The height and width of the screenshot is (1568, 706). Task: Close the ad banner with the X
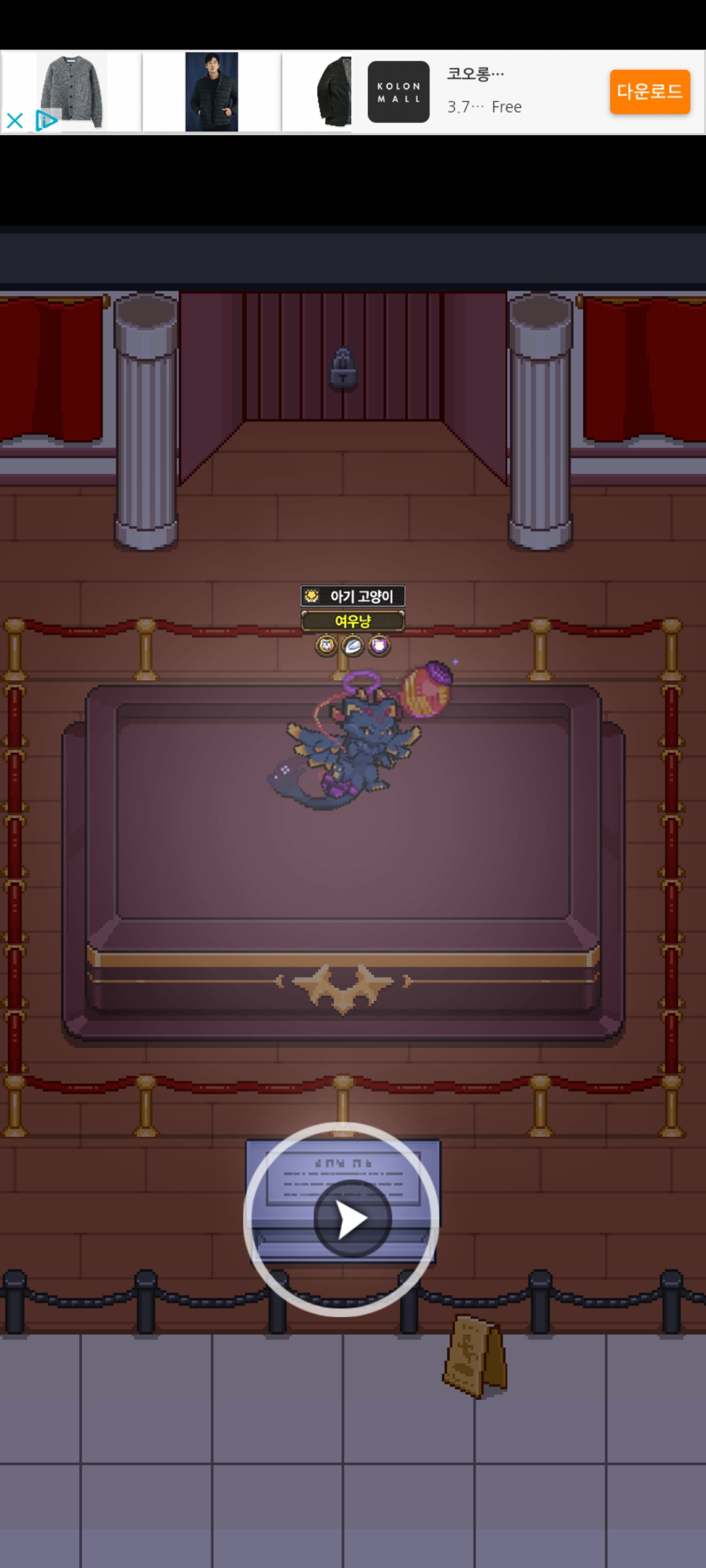click(14, 120)
